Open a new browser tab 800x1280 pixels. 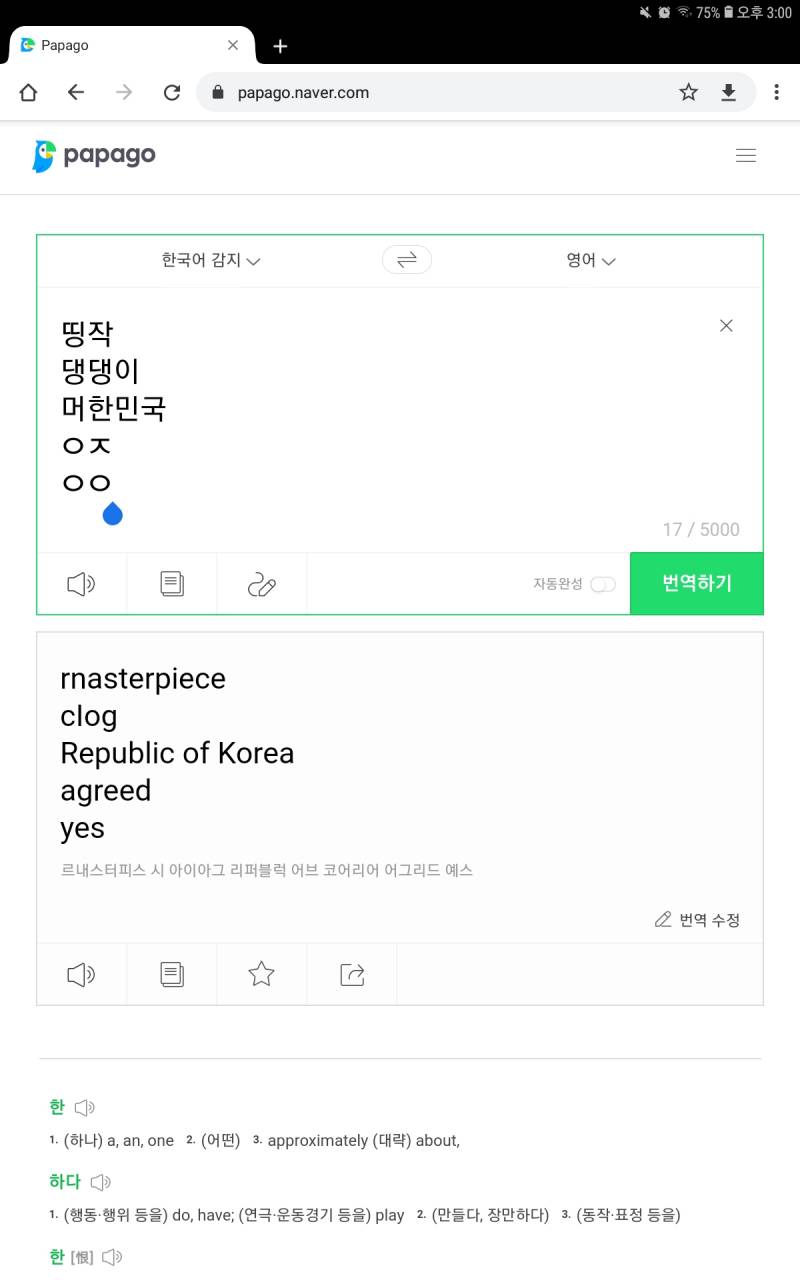280,45
